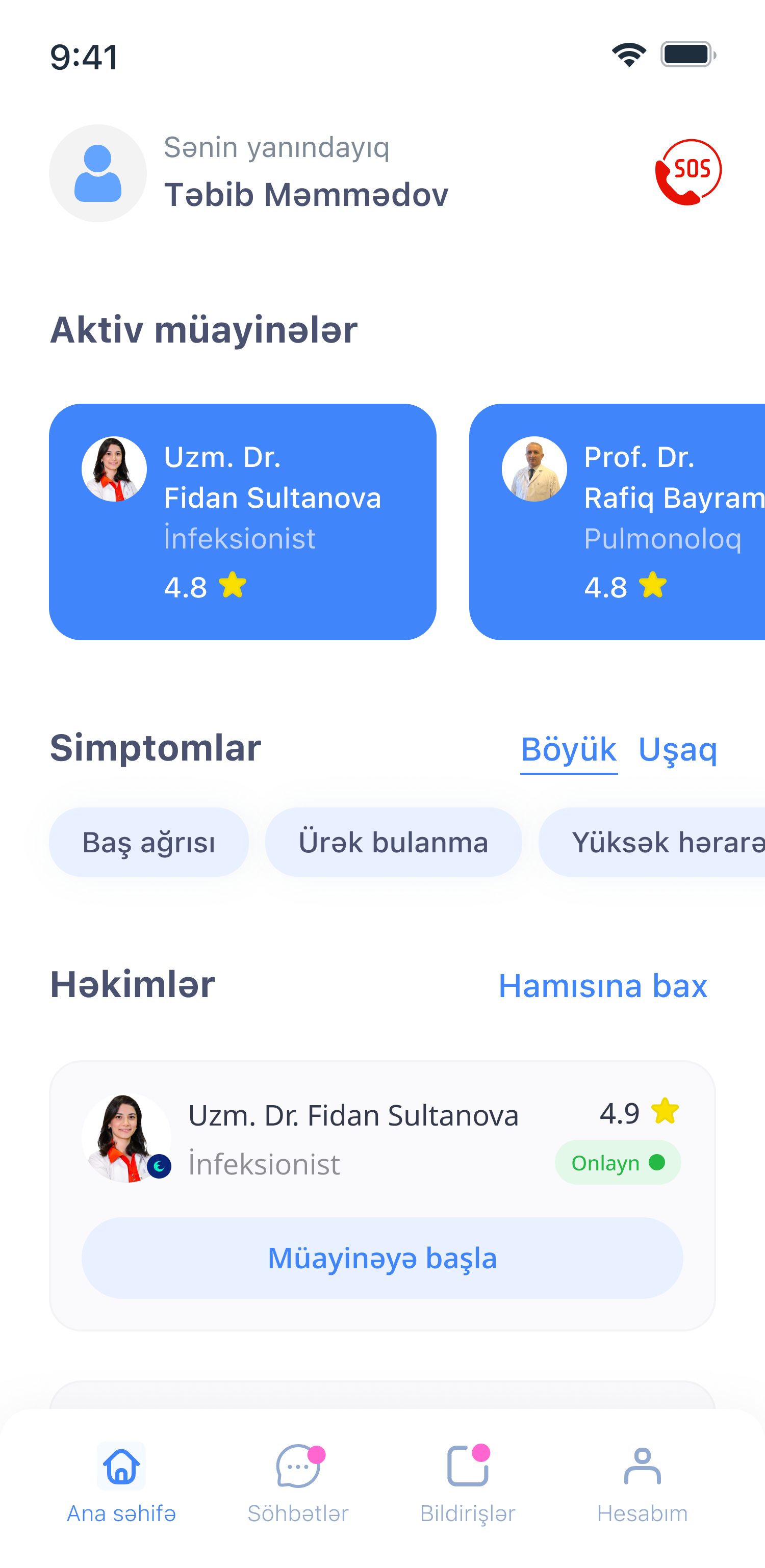Start exam with Müayinəyə başla button
The height and width of the screenshot is (1568, 765).
pyautogui.click(x=382, y=1258)
